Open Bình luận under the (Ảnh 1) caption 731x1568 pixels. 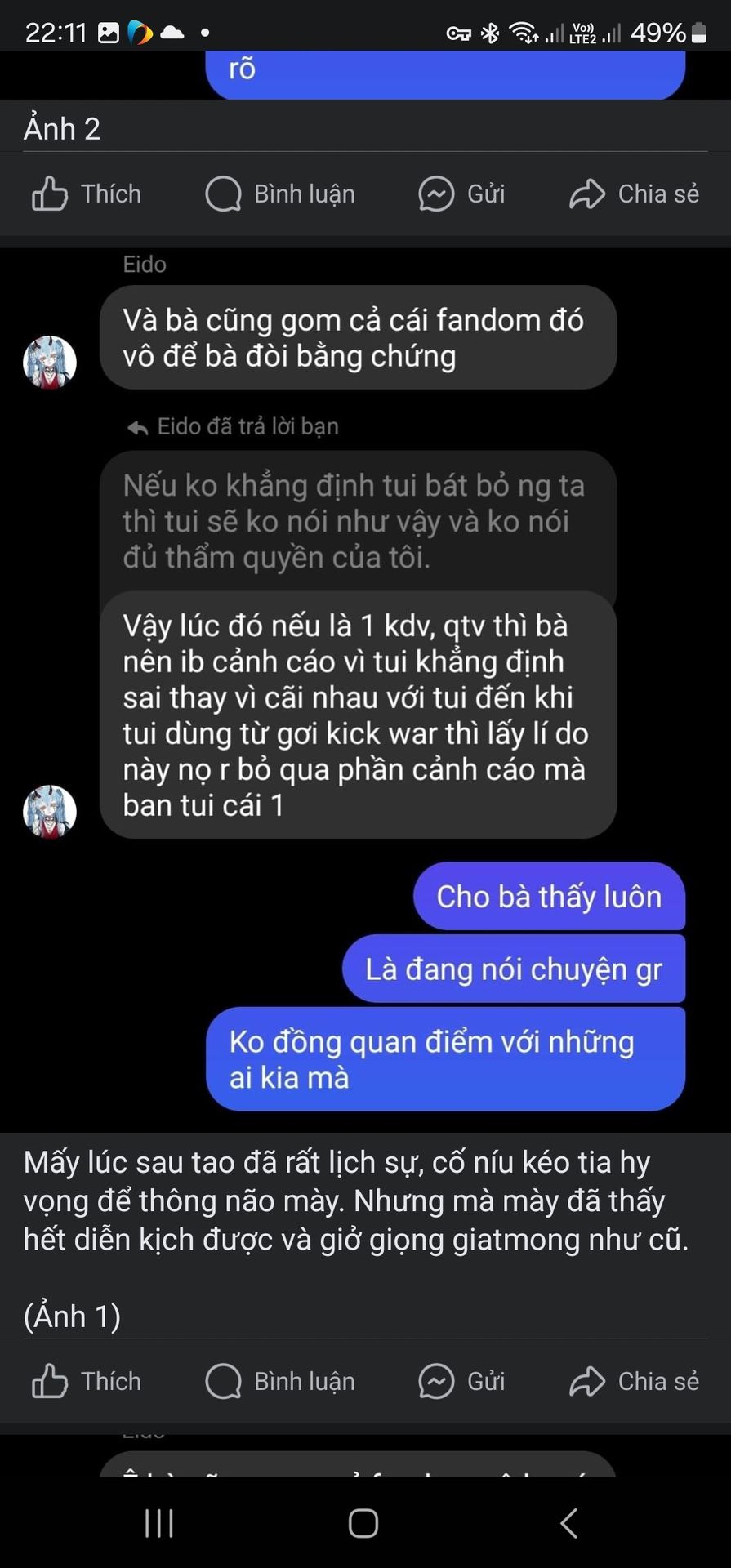(x=280, y=1382)
